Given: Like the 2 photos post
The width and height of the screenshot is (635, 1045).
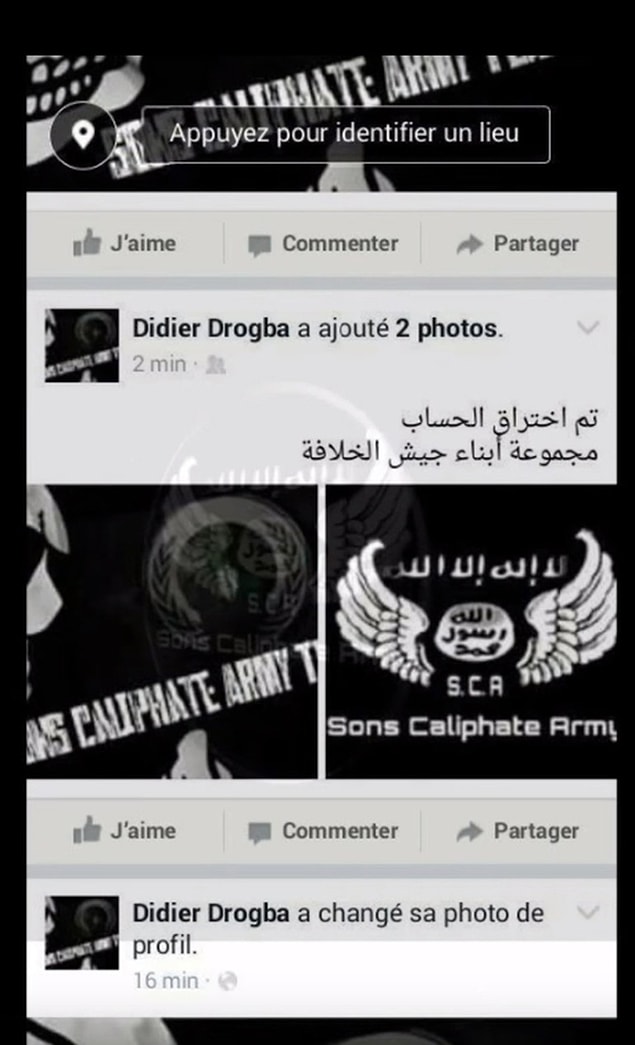Looking at the screenshot, I should [125, 830].
